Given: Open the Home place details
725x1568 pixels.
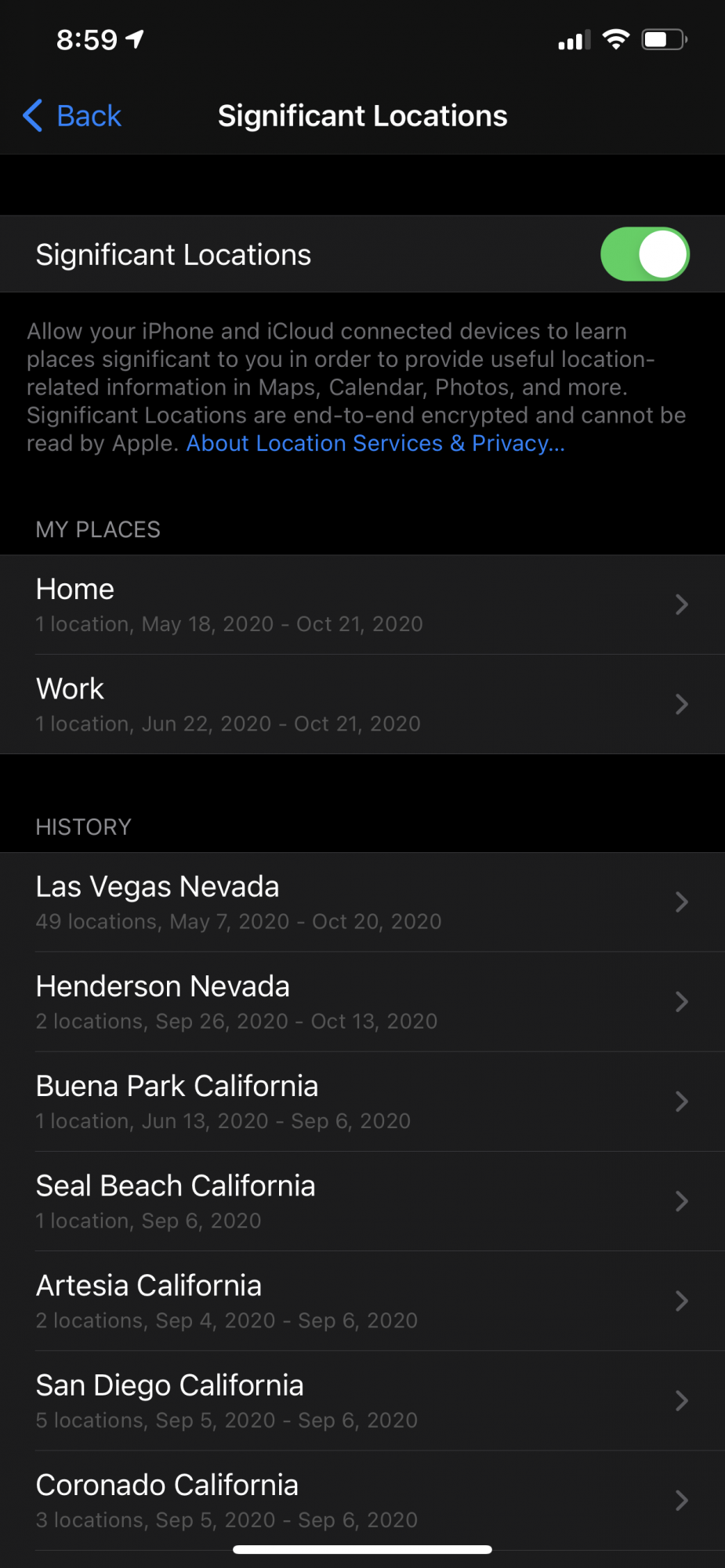Looking at the screenshot, I should pos(362,604).
